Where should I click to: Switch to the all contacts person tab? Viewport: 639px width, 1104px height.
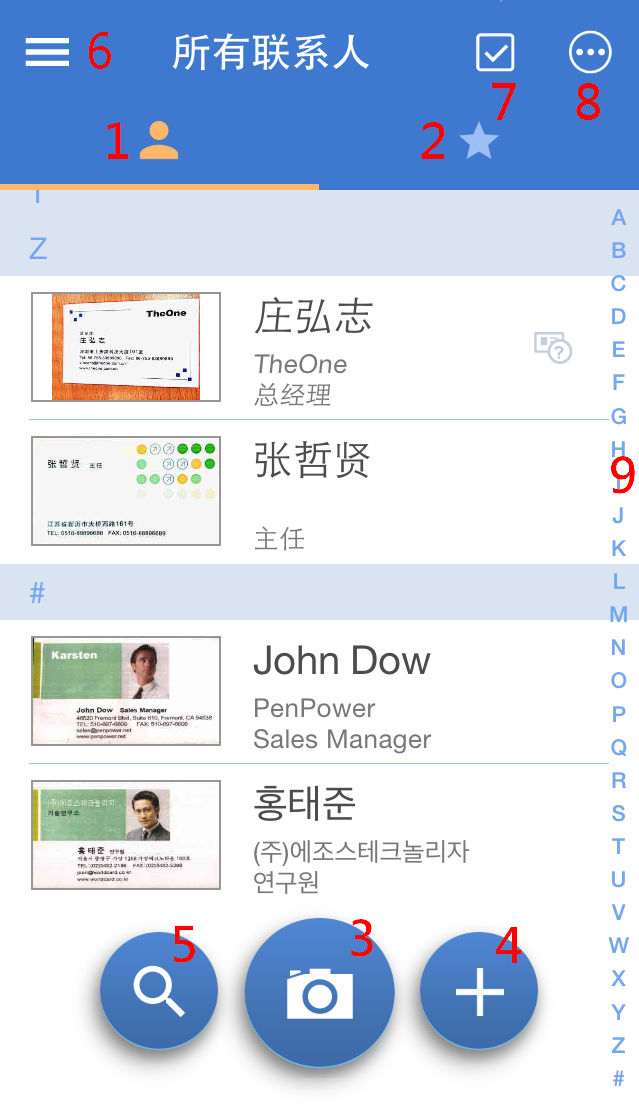(x=159, y=140)
